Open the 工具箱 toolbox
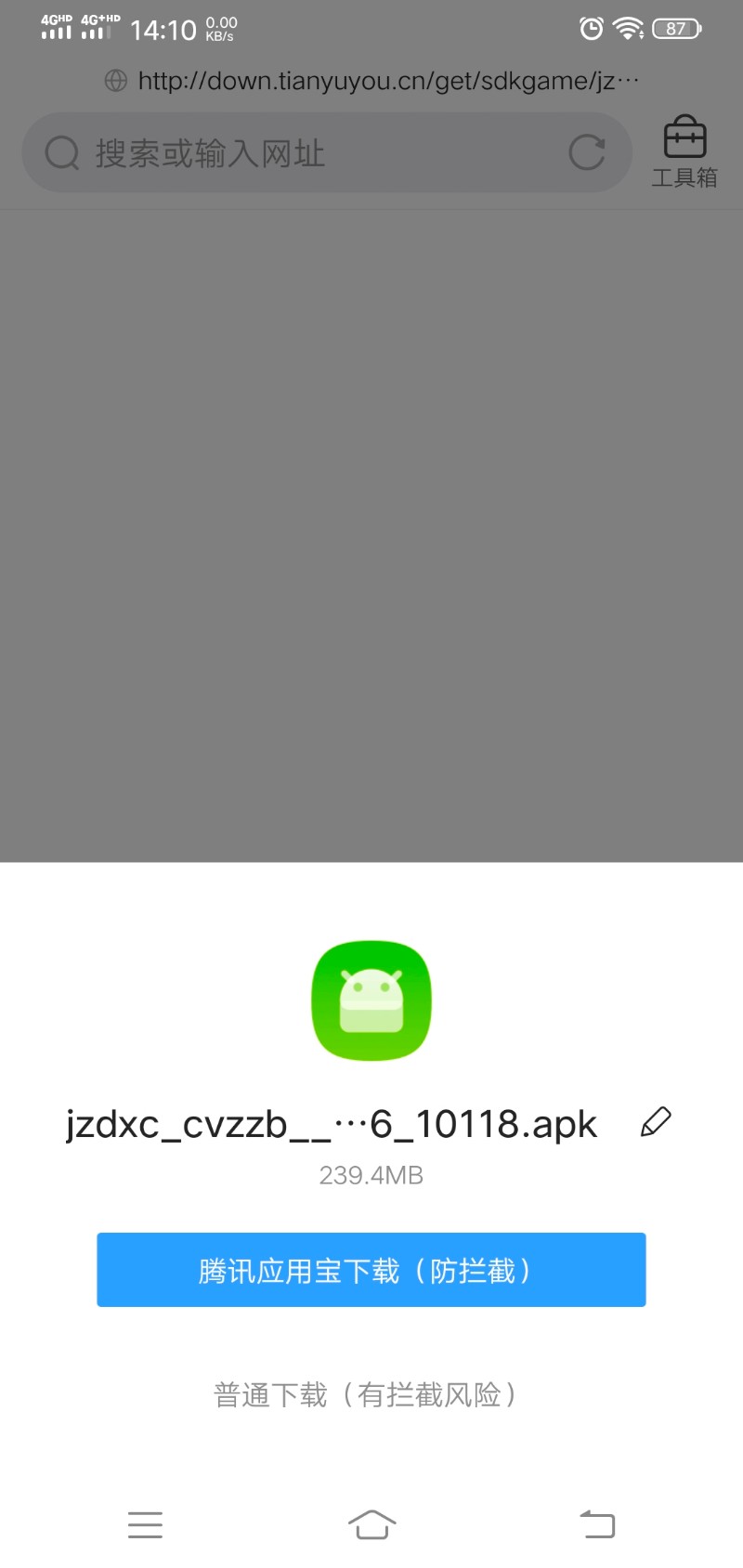The height and width of the screenshot is (1568, 743). coord(684,151)
